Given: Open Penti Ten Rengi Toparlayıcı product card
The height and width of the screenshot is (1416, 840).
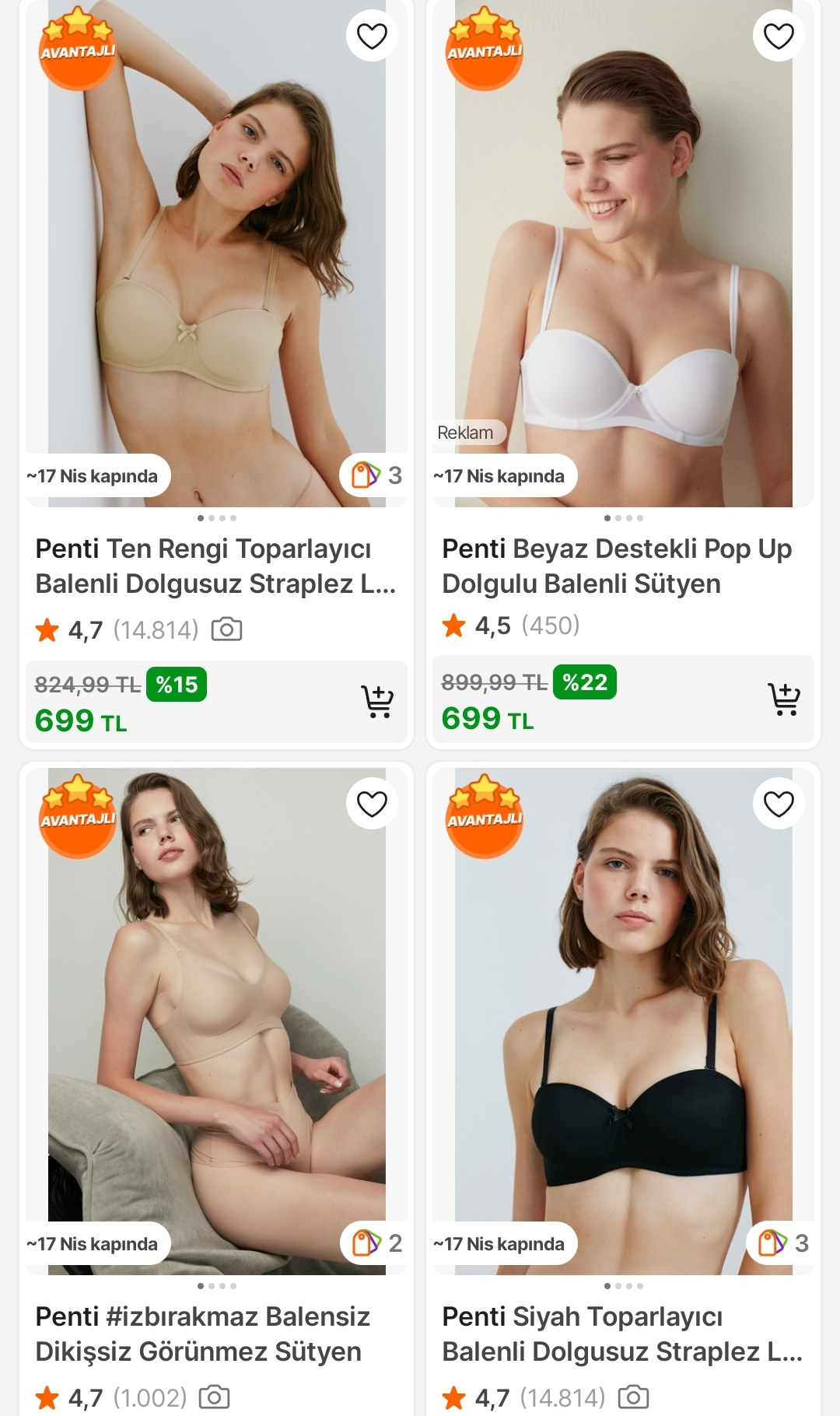Looking at the screenshot, I should [x=215, y=566].
